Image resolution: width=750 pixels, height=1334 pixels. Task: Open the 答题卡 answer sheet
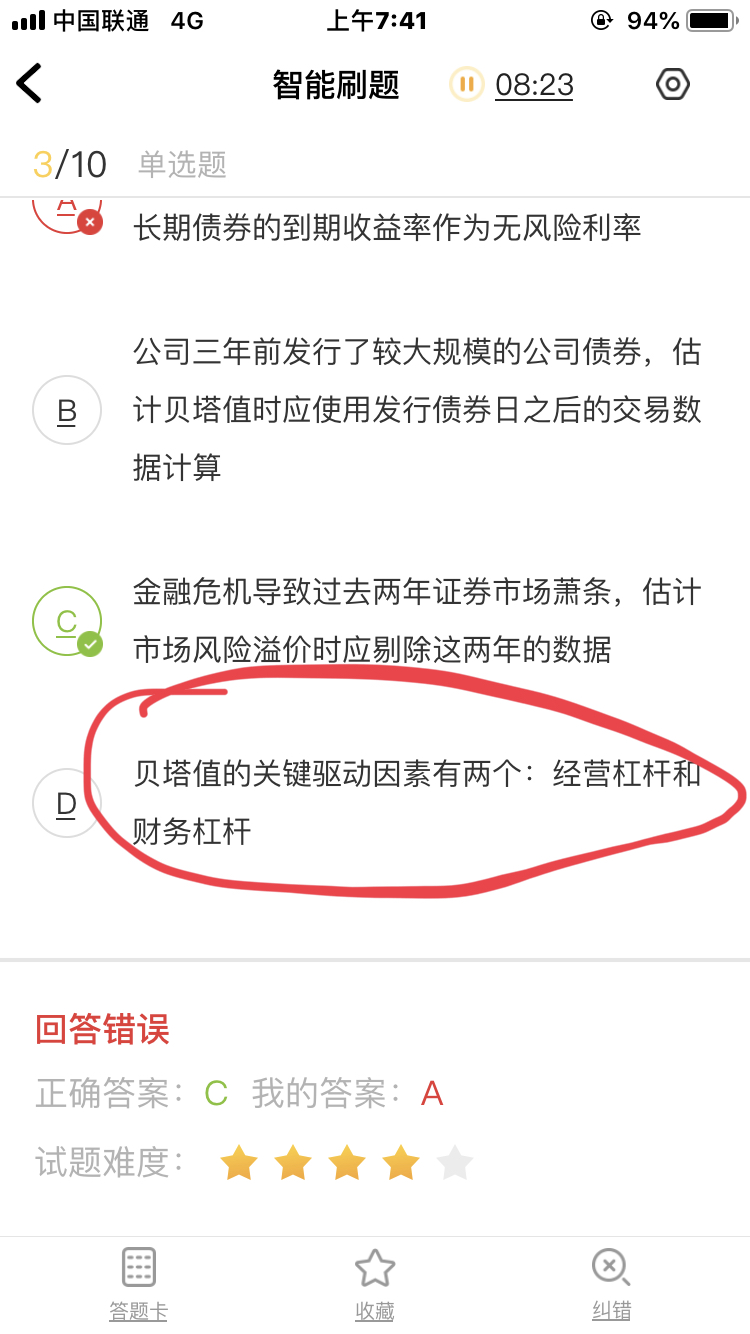tap(138, 1284)
